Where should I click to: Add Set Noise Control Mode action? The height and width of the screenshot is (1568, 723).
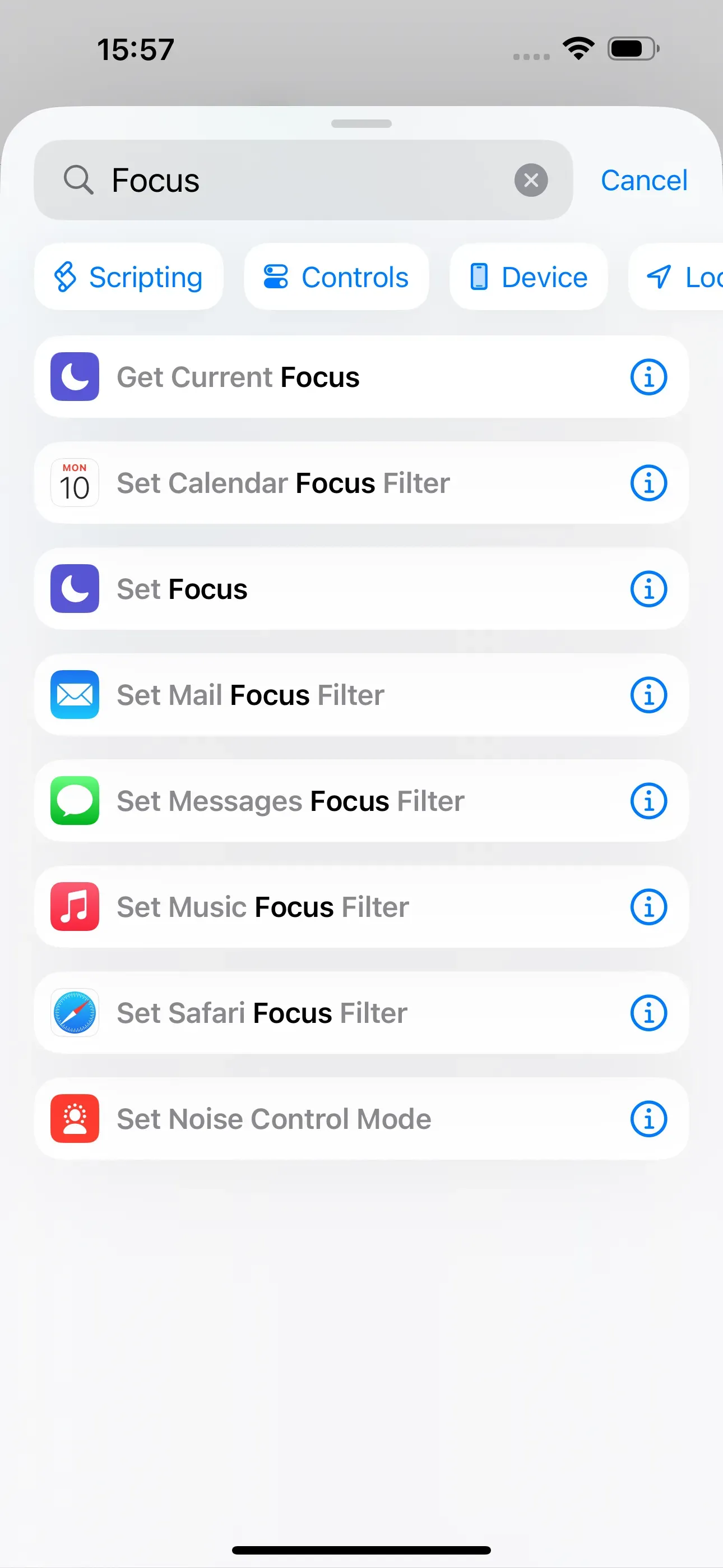(x=361, y=1118)
